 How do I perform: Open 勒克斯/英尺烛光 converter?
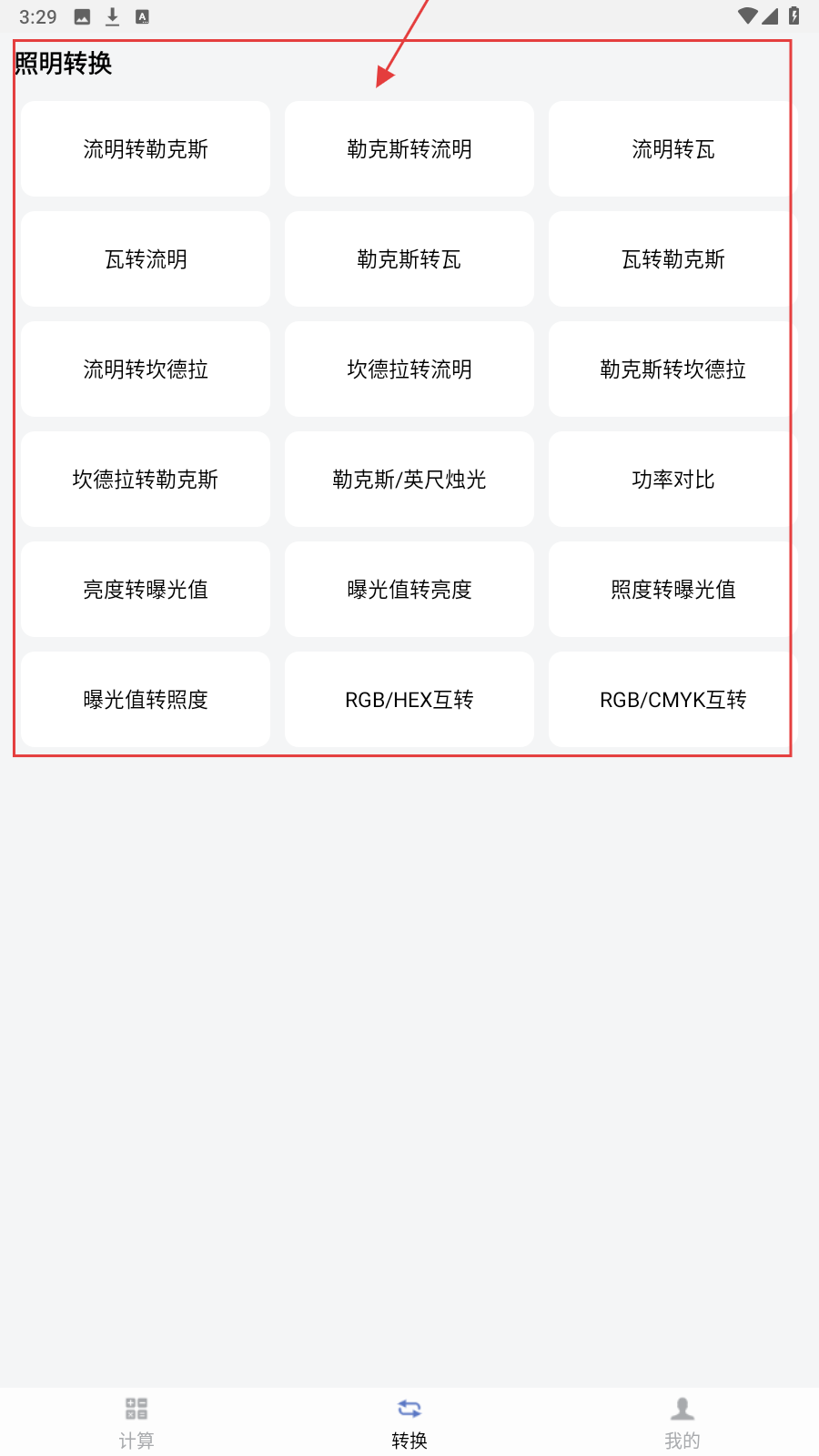(x=409, y=480)
